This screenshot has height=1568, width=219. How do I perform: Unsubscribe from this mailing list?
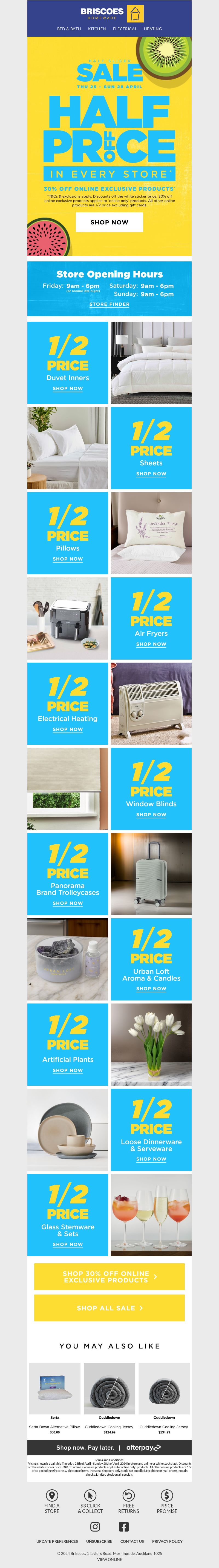coord(99,1541)
